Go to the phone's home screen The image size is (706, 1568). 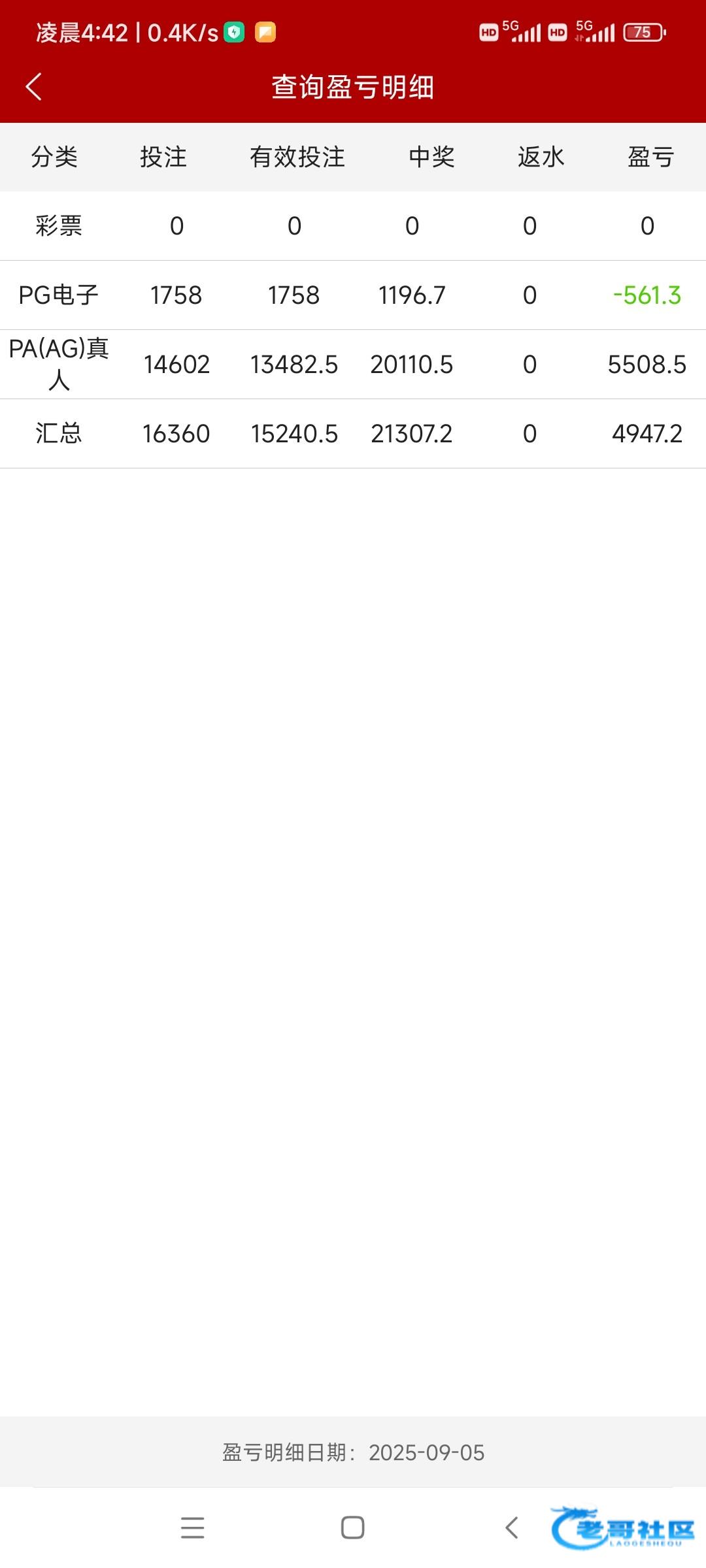coord(353,1528)
